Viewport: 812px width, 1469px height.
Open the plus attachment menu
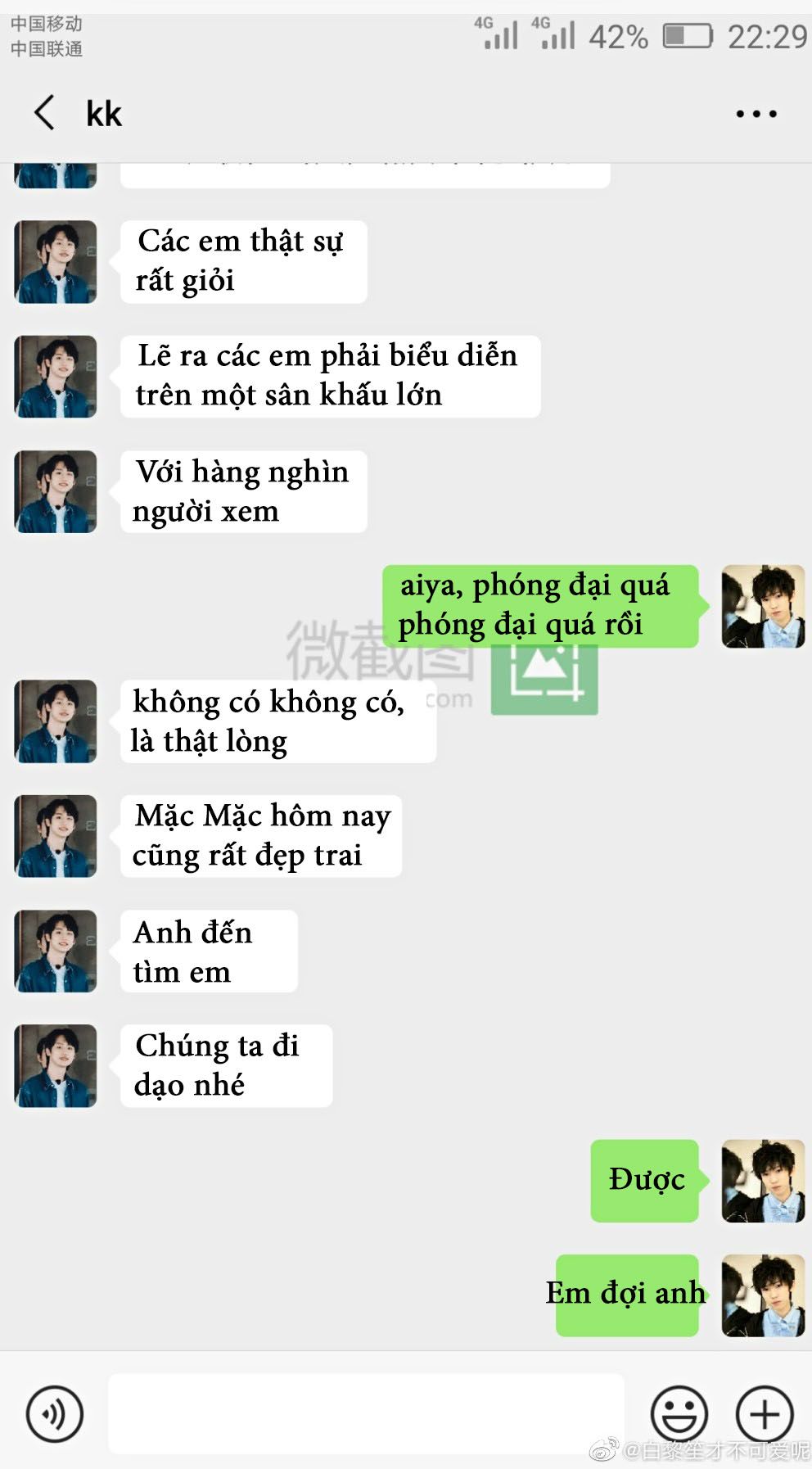point(765,1413)
